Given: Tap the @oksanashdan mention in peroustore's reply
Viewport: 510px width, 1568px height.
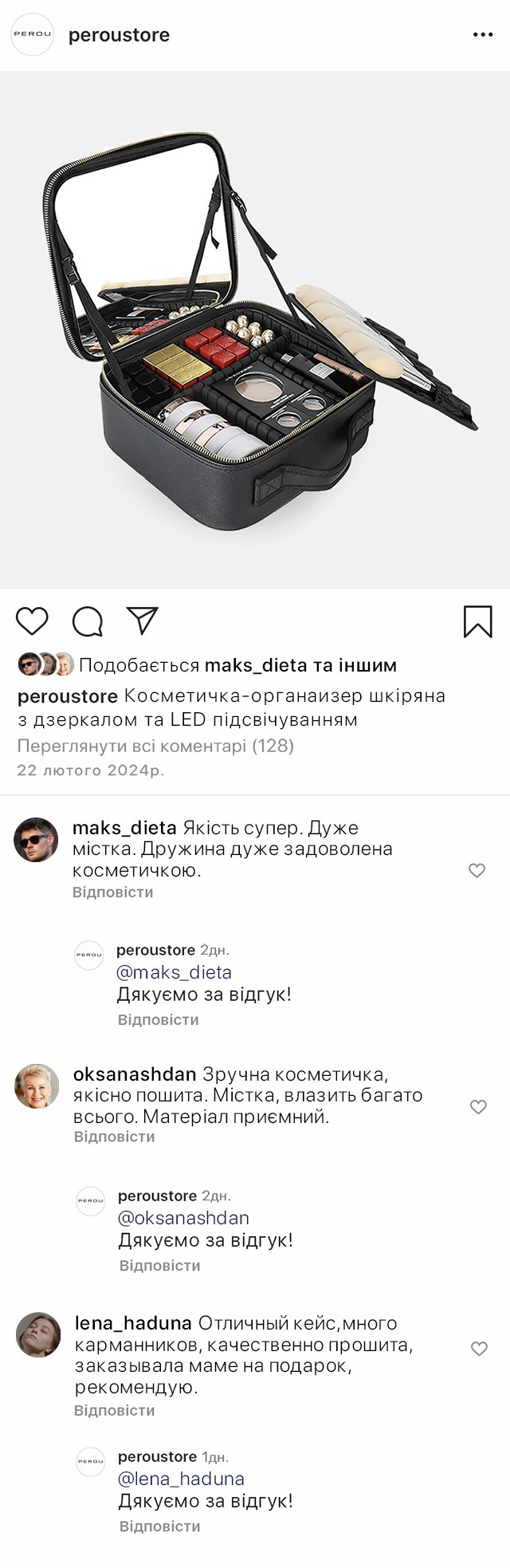Looking at the screenshot, I should (183, 1218).
